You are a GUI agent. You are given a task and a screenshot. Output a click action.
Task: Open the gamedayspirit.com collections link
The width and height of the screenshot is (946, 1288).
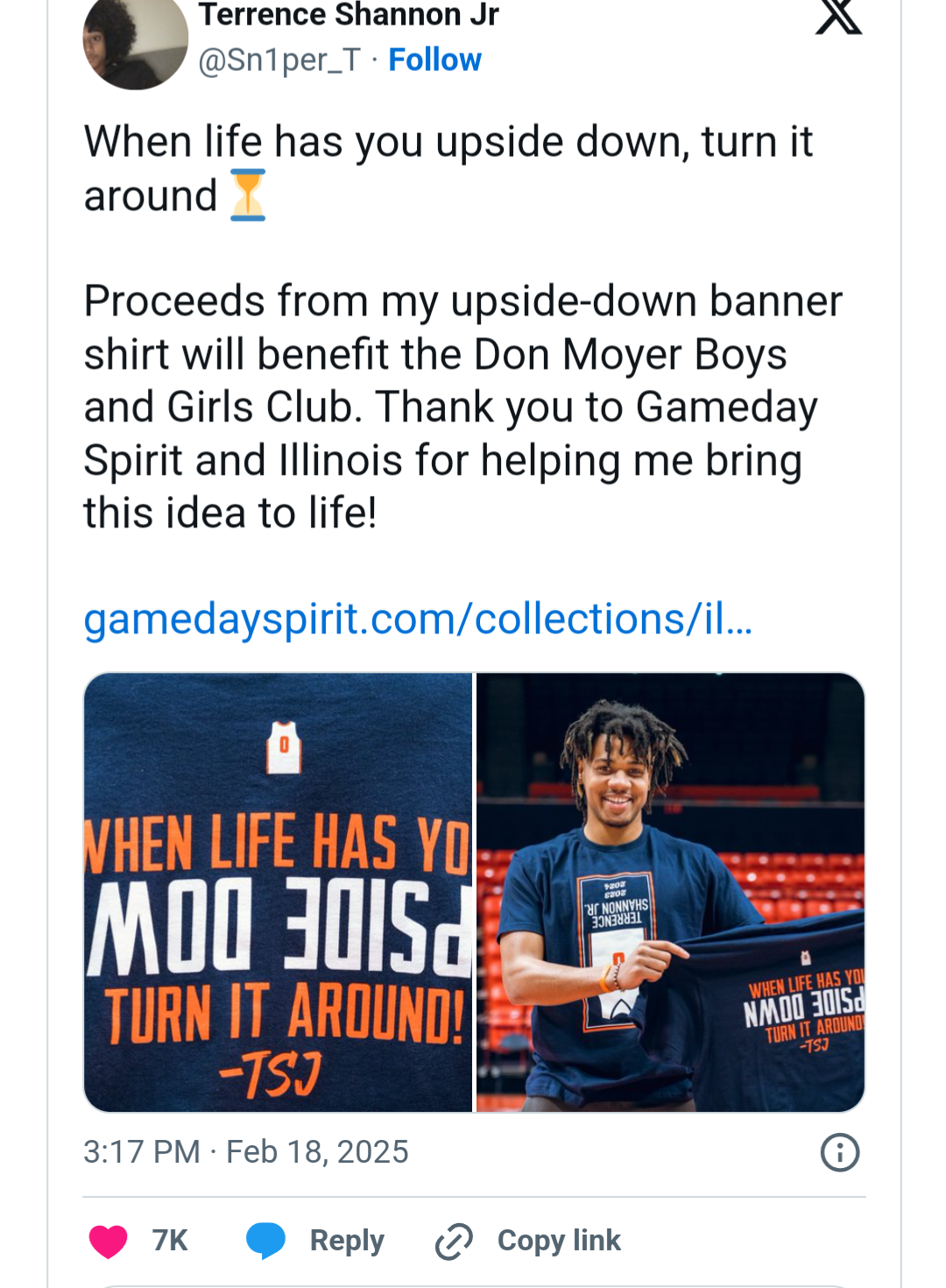point(418,619)
